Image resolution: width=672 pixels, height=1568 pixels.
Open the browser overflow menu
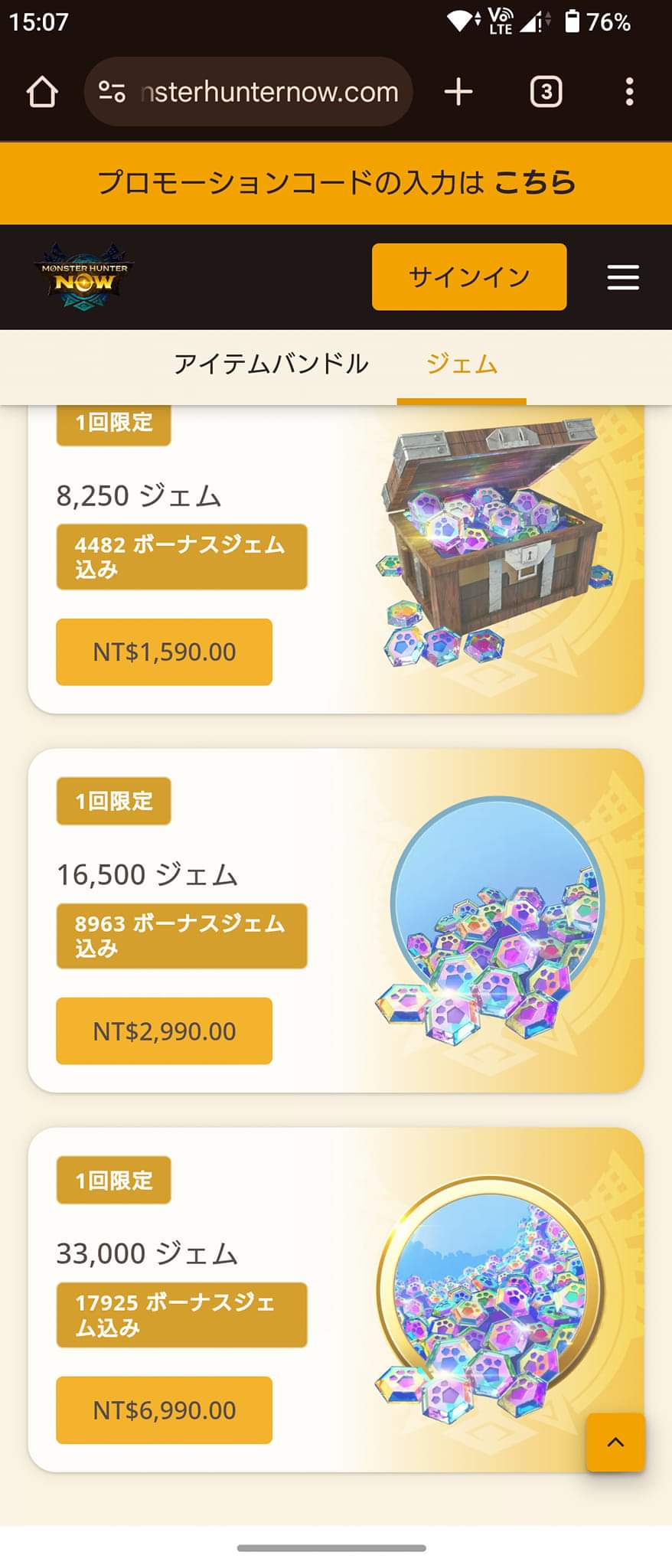[x=629, y=92]
